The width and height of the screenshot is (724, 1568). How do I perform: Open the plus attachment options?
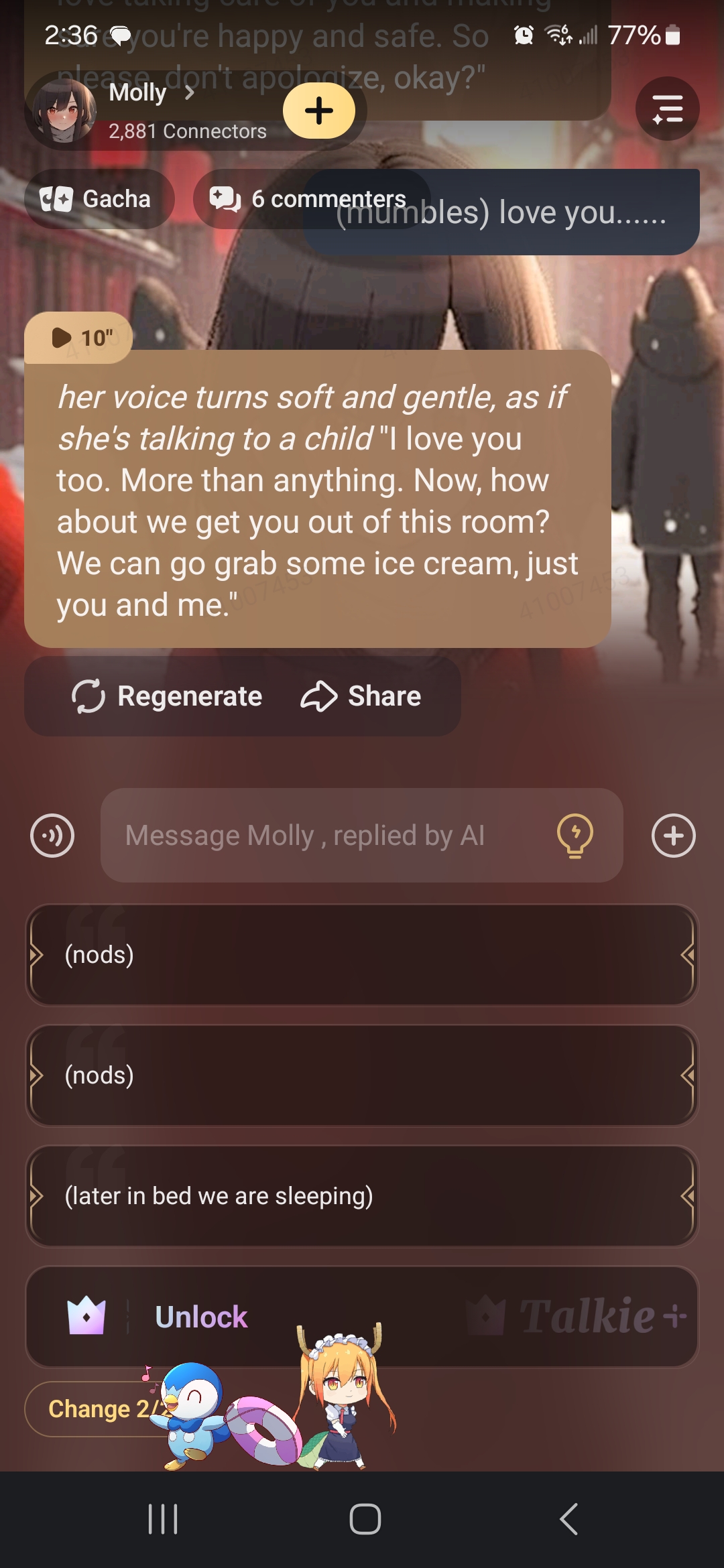tap(673, 836)
